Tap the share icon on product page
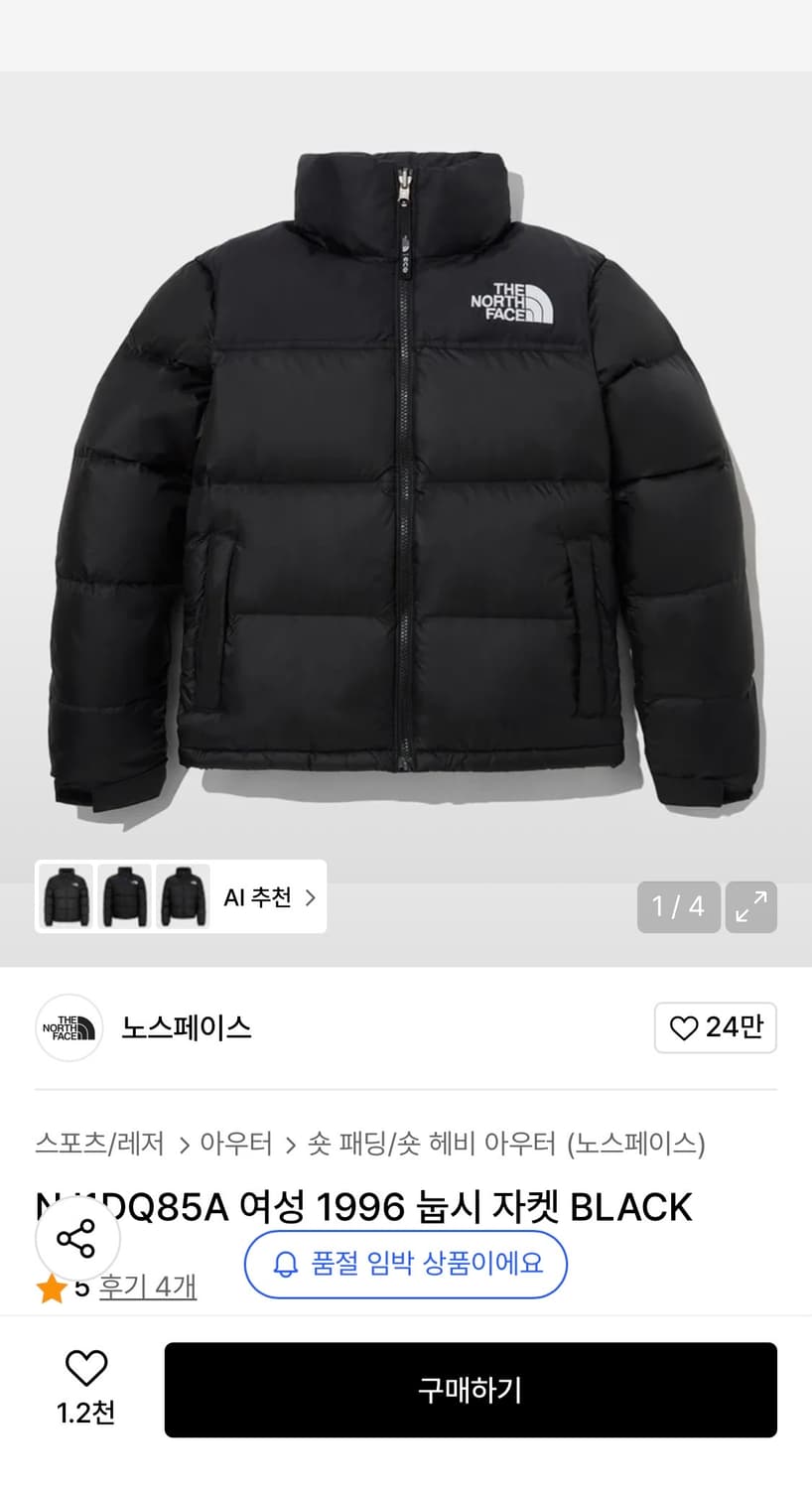812x1489 pixels. (x=76, y=1238)
